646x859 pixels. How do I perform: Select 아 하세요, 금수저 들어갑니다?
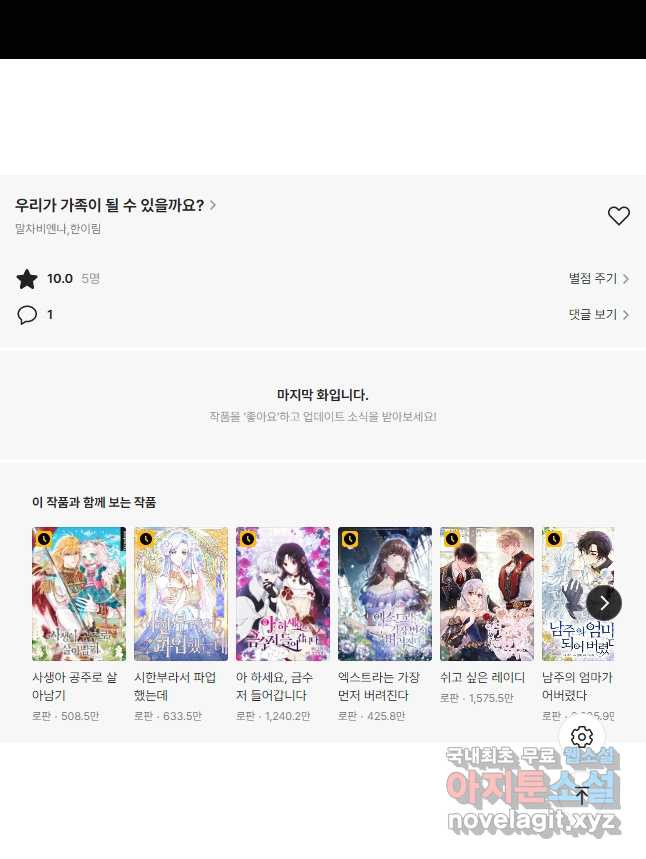coord(283,594)
